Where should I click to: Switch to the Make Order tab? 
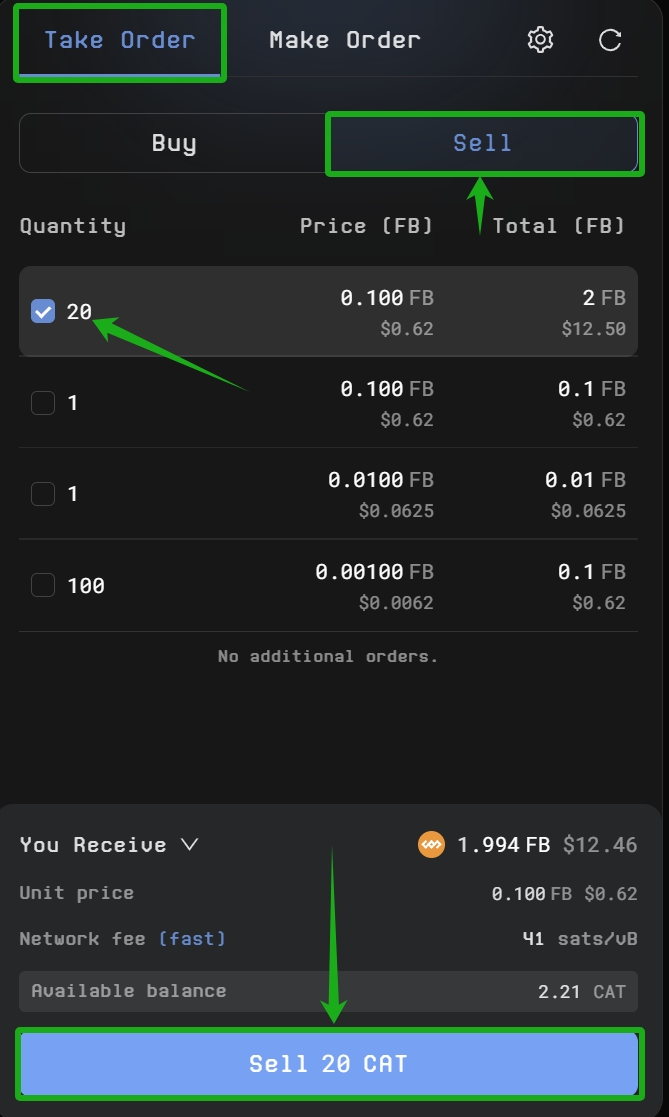click(x=345, y=41)
